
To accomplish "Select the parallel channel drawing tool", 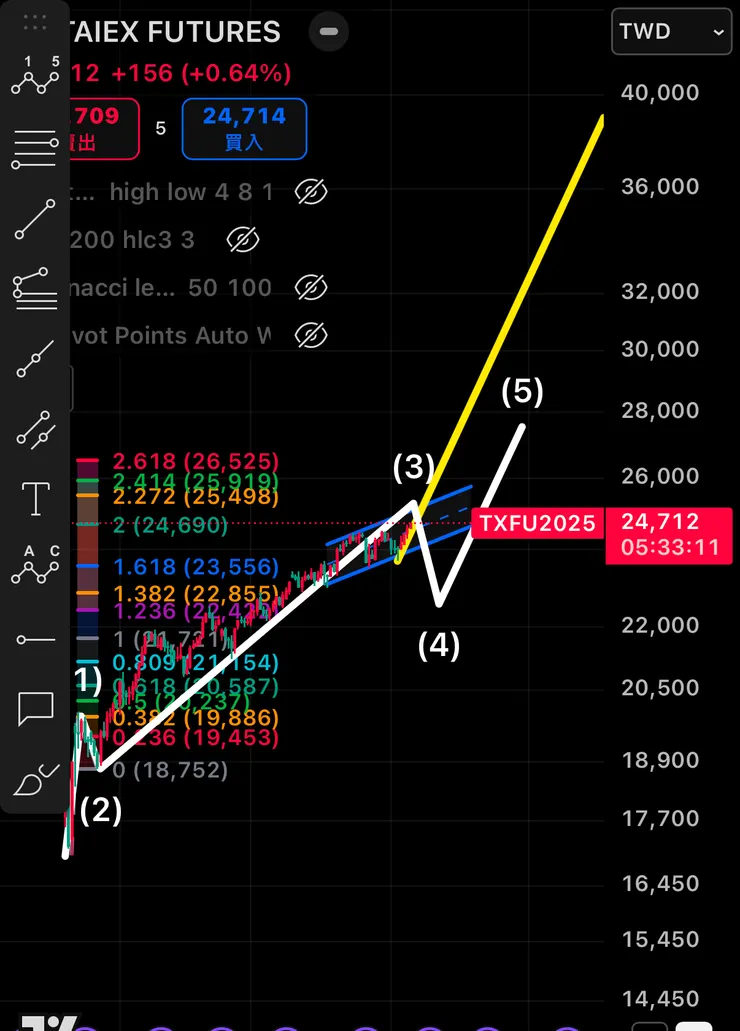I will point(36,430).
